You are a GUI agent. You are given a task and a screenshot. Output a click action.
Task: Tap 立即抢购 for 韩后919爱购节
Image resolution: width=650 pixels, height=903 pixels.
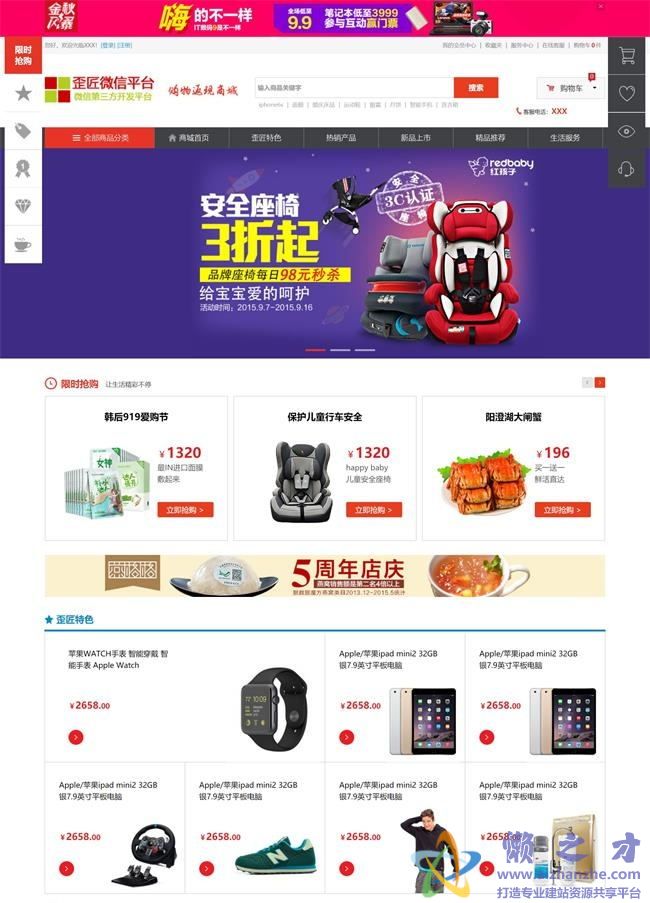(185, 510)
